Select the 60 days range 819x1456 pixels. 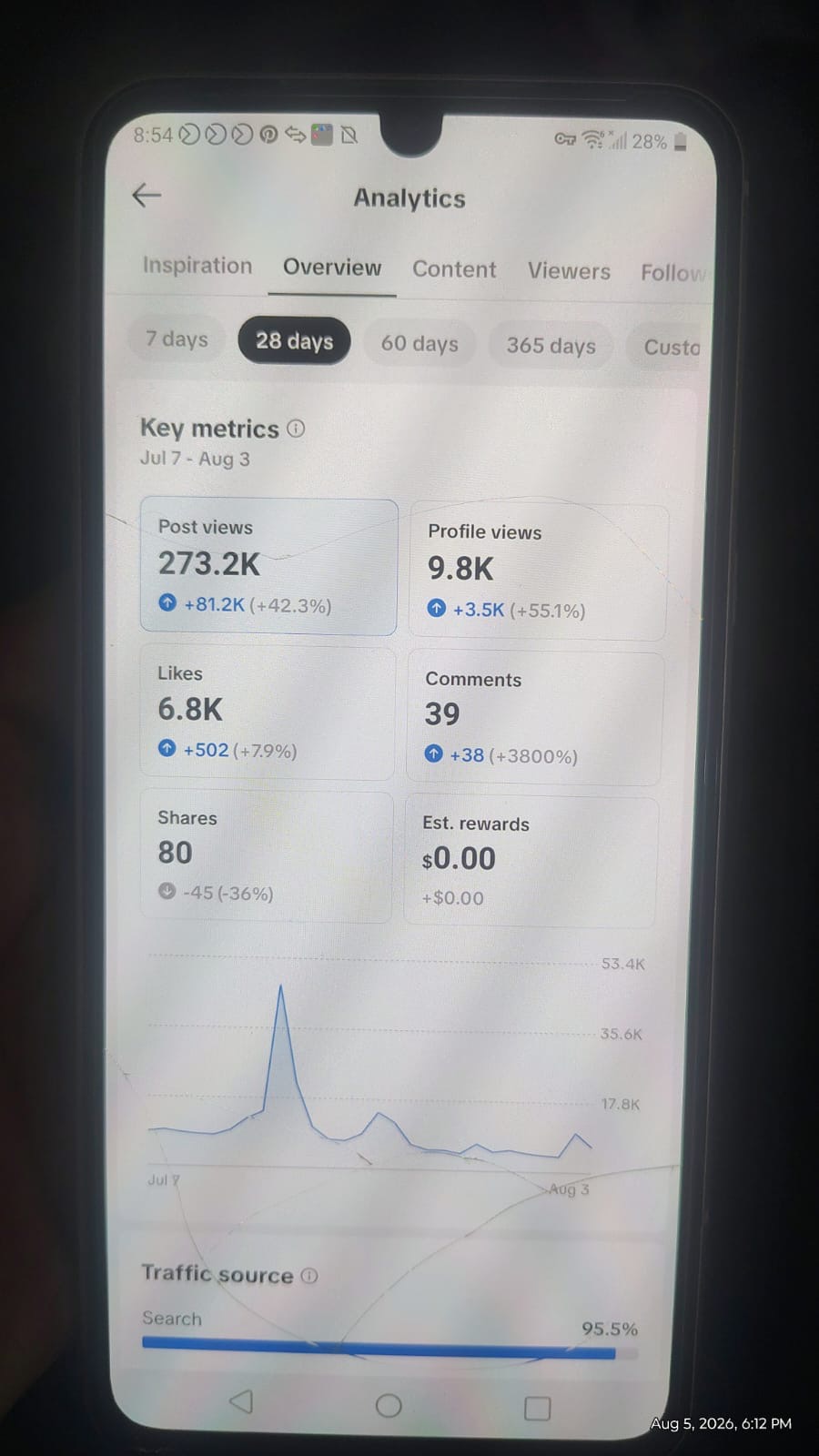pyautogui.click(x=420, y=344)
